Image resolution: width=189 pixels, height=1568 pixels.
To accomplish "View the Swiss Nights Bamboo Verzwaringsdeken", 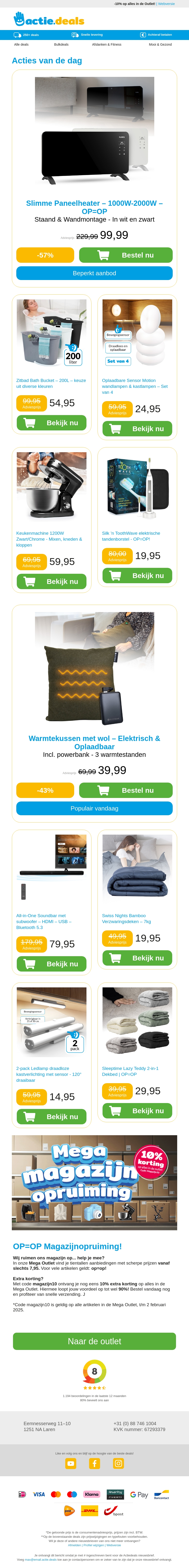I will point(137,958).
